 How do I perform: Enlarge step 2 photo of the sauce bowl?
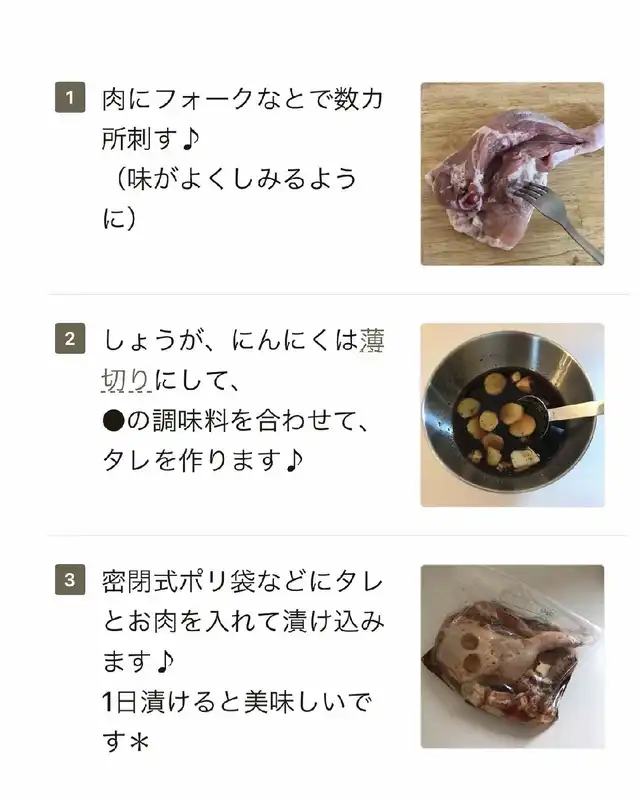[512, 414]
